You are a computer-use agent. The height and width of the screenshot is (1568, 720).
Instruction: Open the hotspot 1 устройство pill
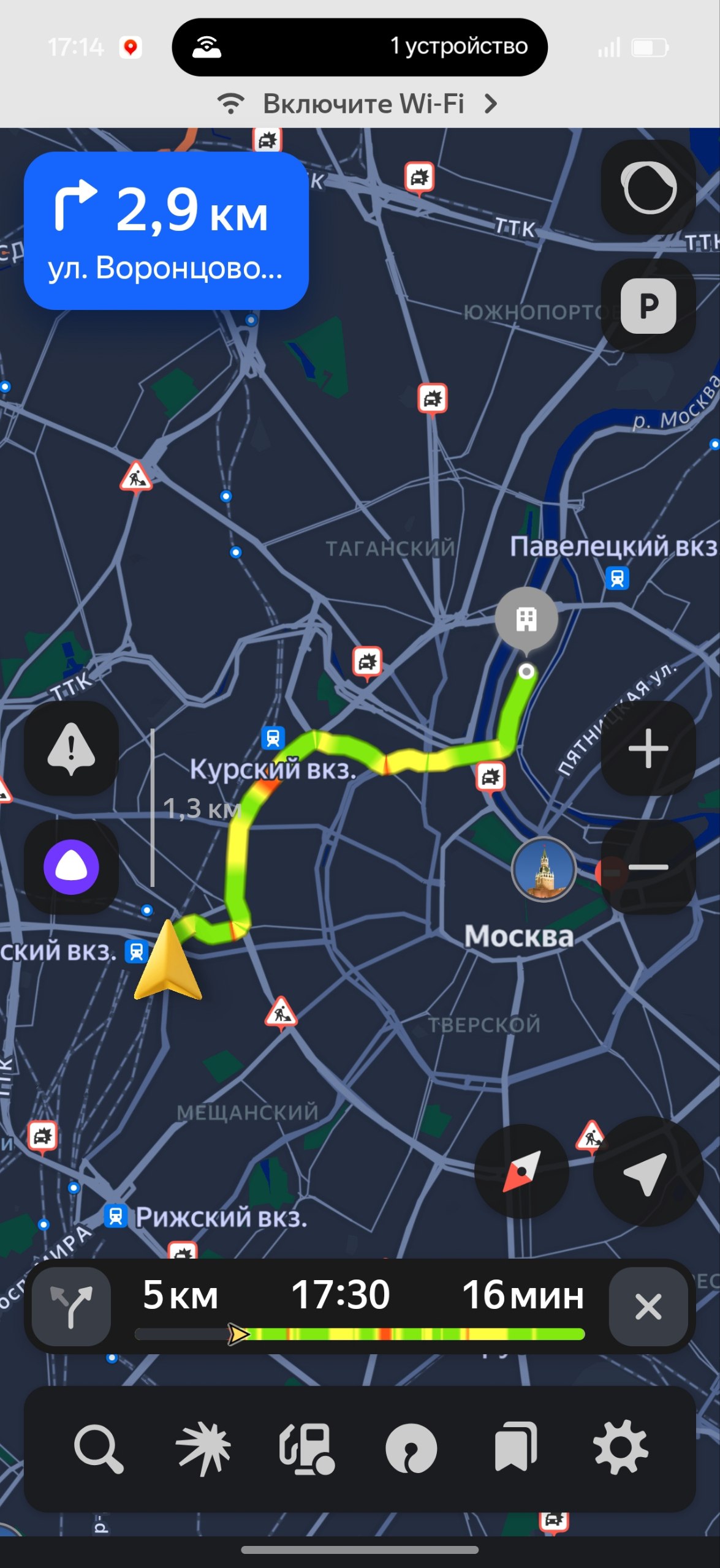coord(360,47)
